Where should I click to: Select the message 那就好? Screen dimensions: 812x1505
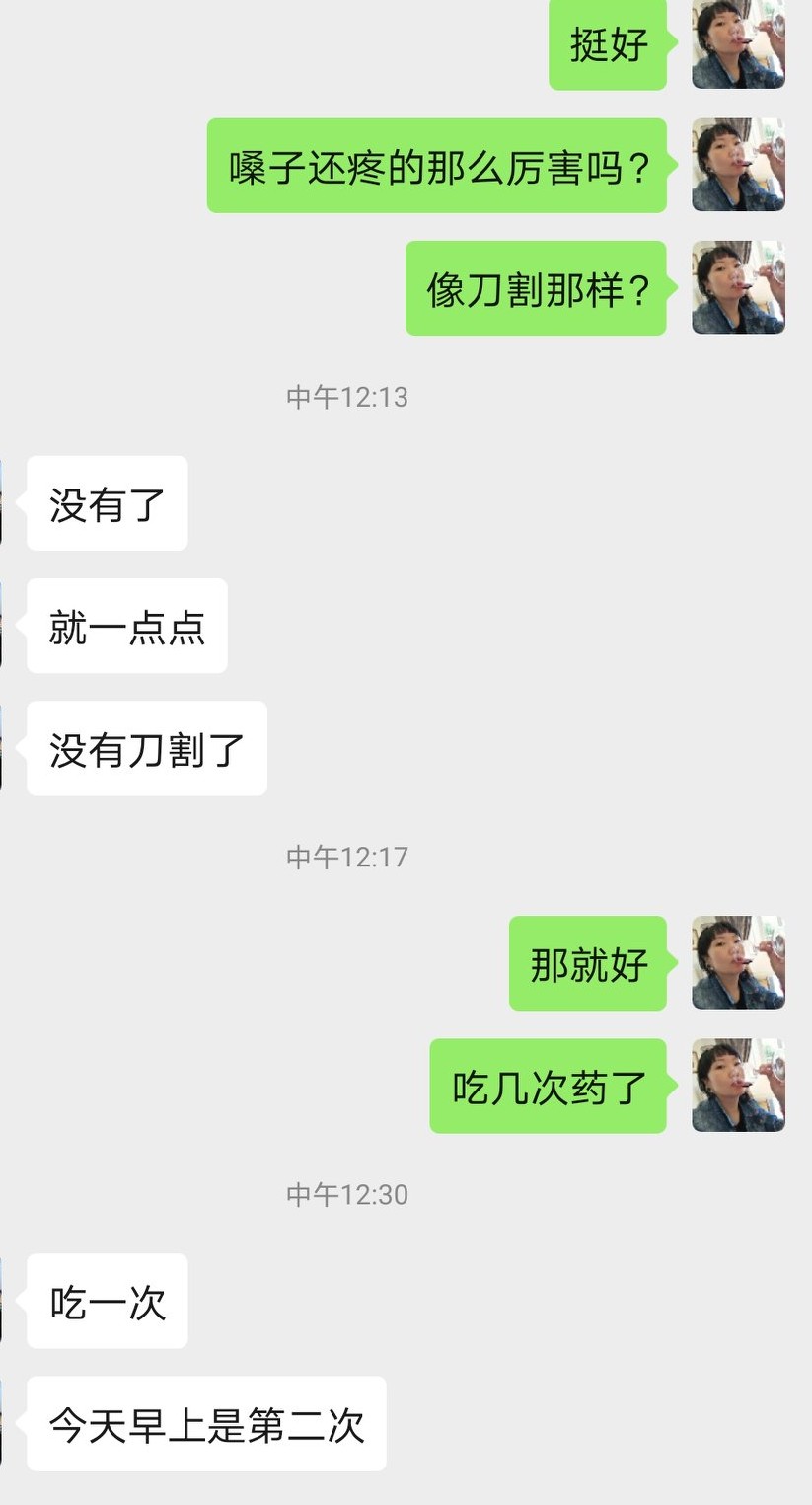588,964
